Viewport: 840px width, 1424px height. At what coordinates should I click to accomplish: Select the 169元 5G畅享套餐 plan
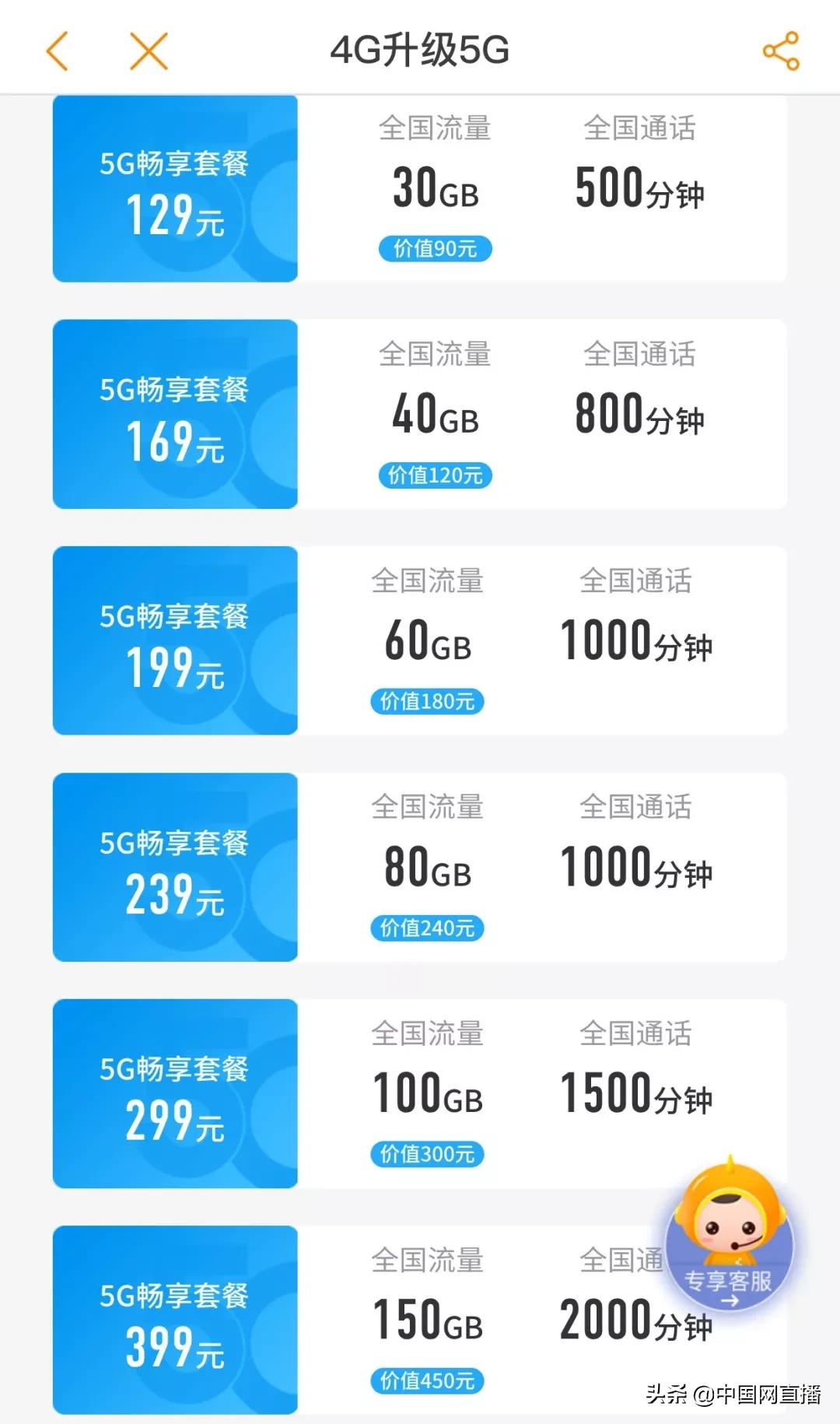tap(174, 414)
